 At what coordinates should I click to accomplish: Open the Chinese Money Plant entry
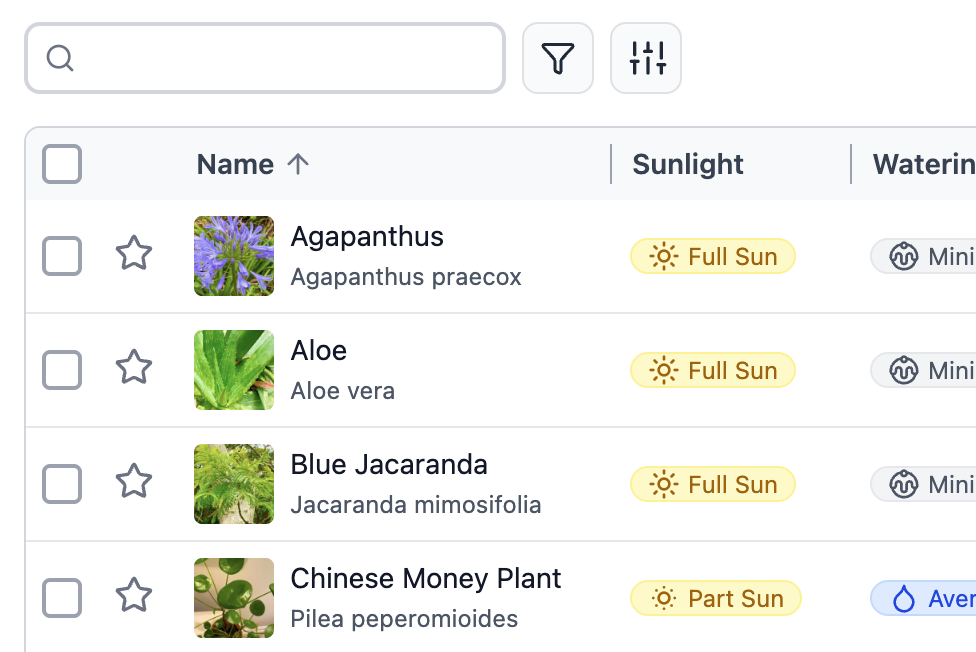point(426,579)
